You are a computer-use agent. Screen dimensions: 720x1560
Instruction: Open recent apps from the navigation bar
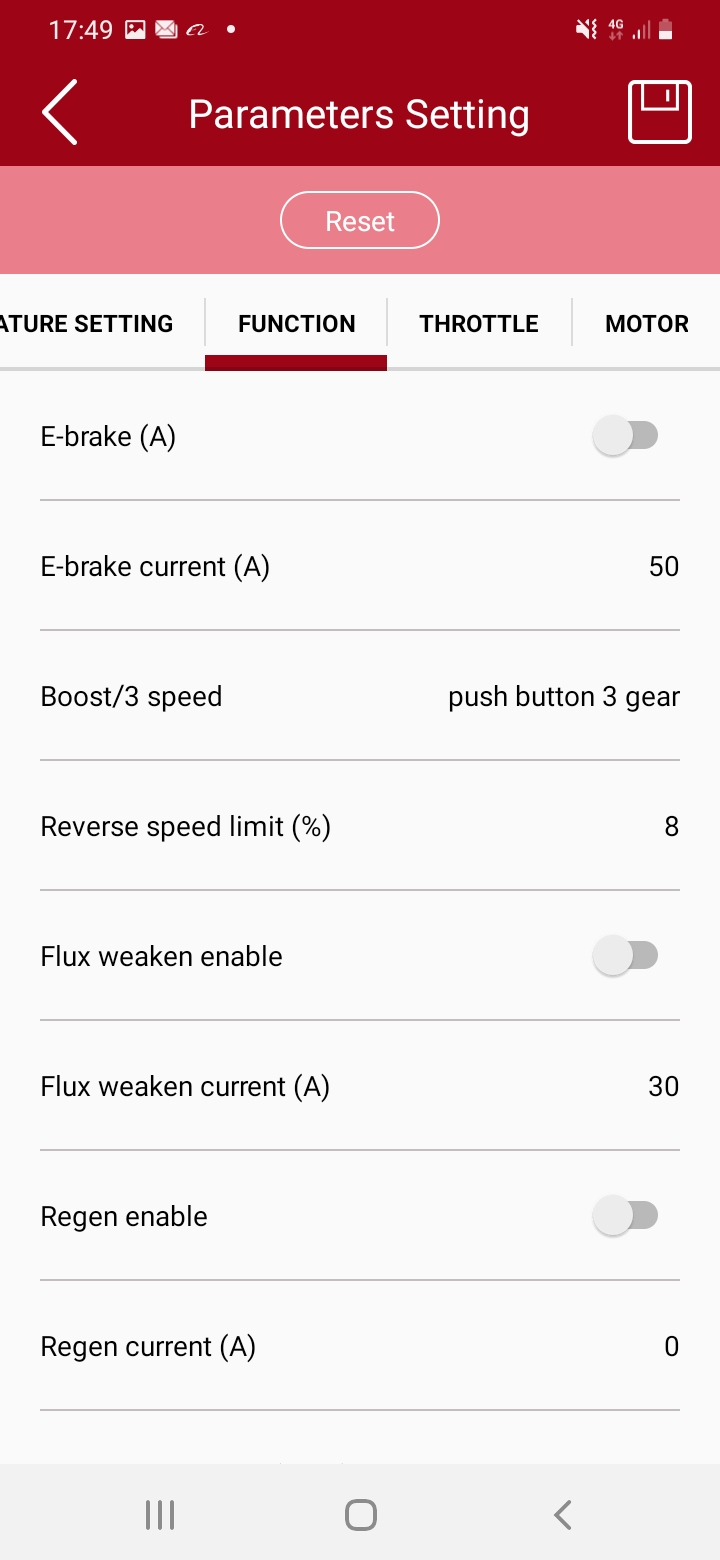click(x=160, y=1515)
